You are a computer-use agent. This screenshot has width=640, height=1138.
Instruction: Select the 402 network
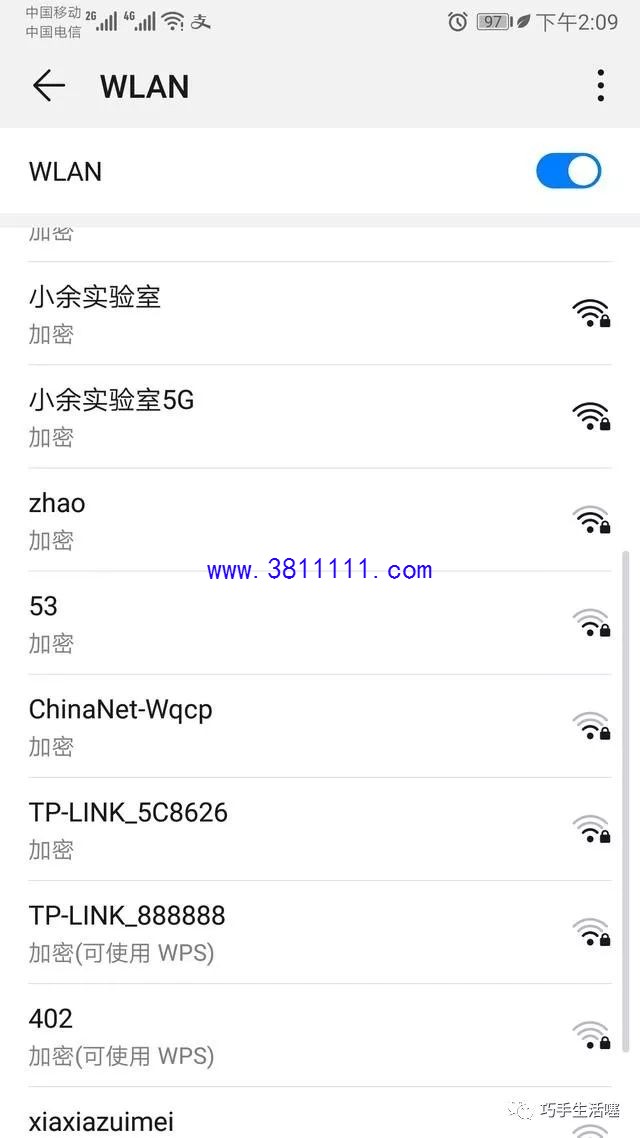pyautogui.click(x=320, y=1035)
